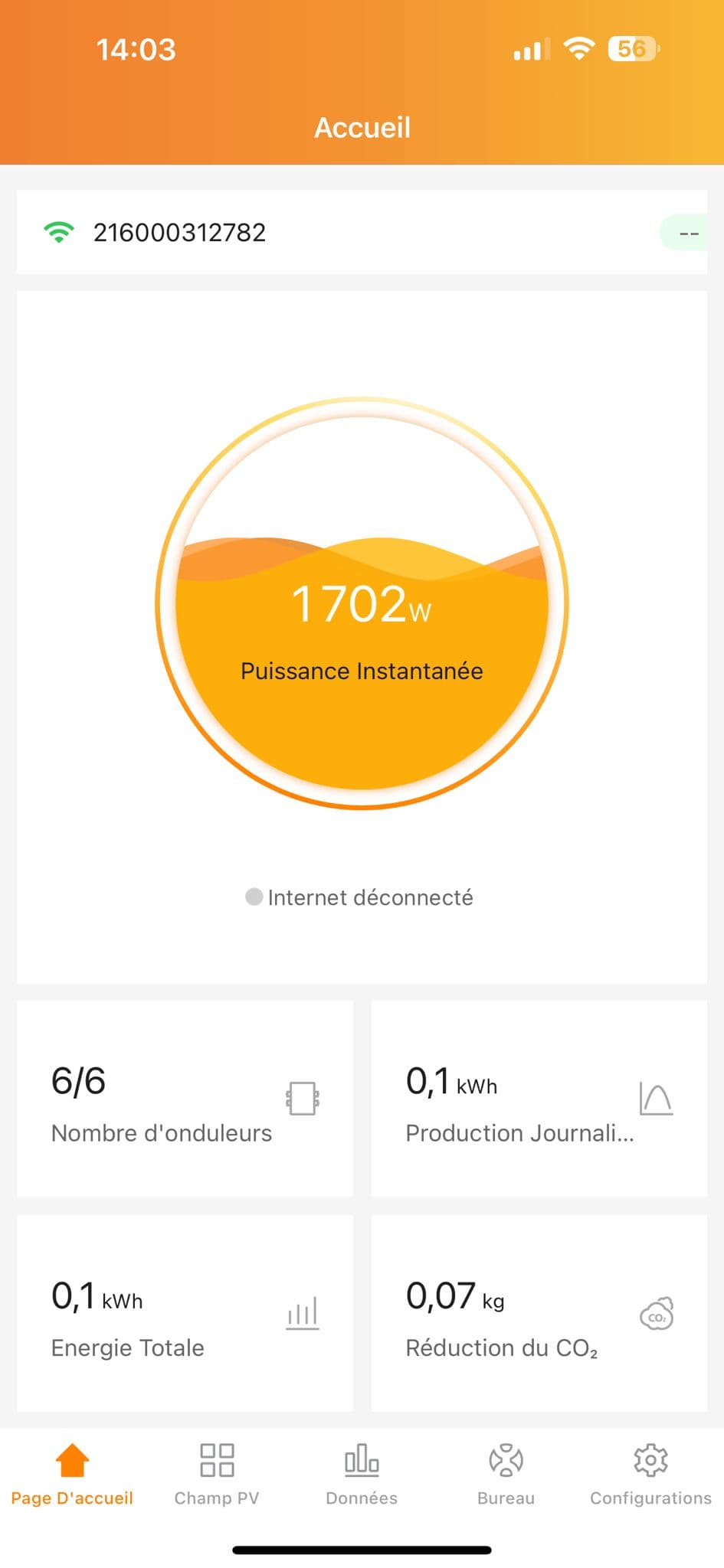Click the Accueil title

pyautogui.click(x=362, y=127)
